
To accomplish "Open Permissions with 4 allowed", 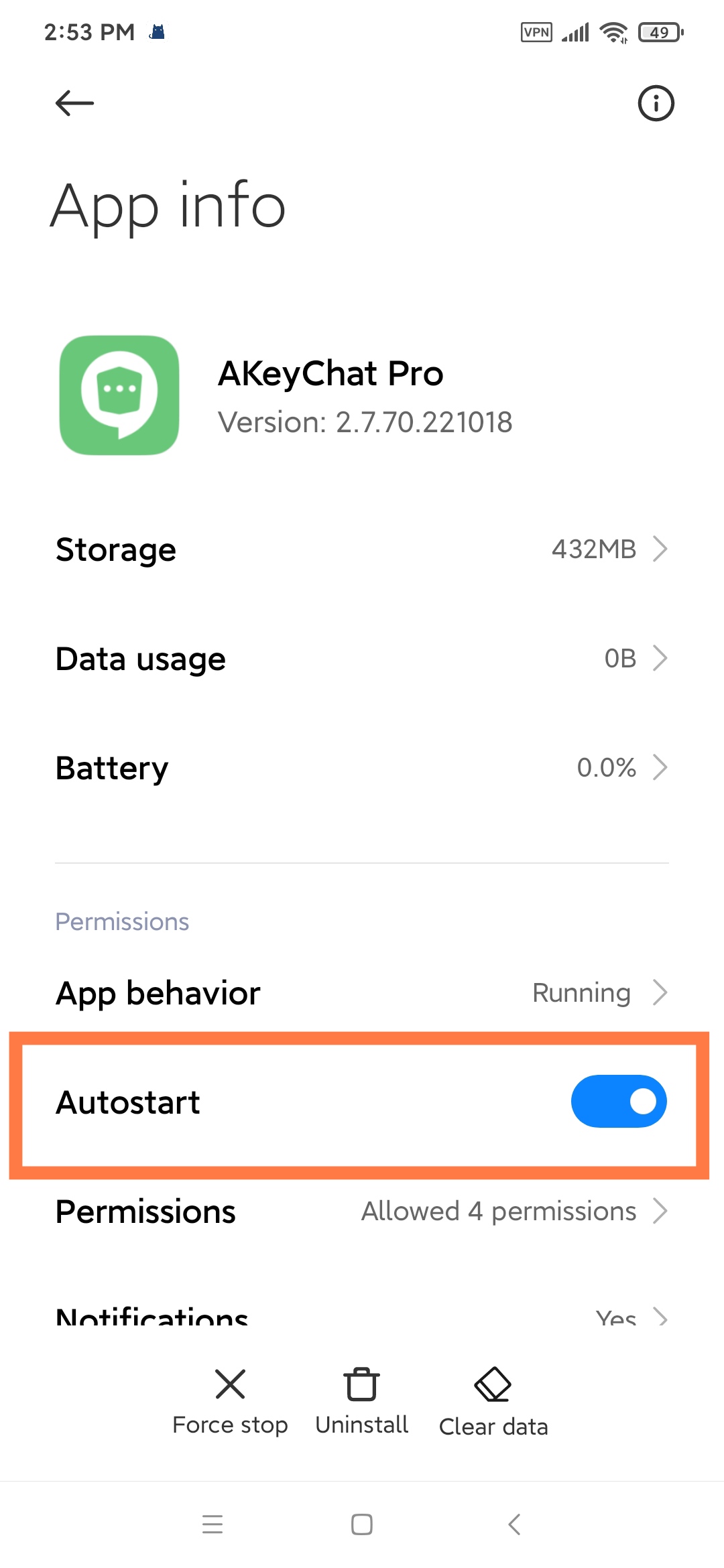I will 362,1212.
